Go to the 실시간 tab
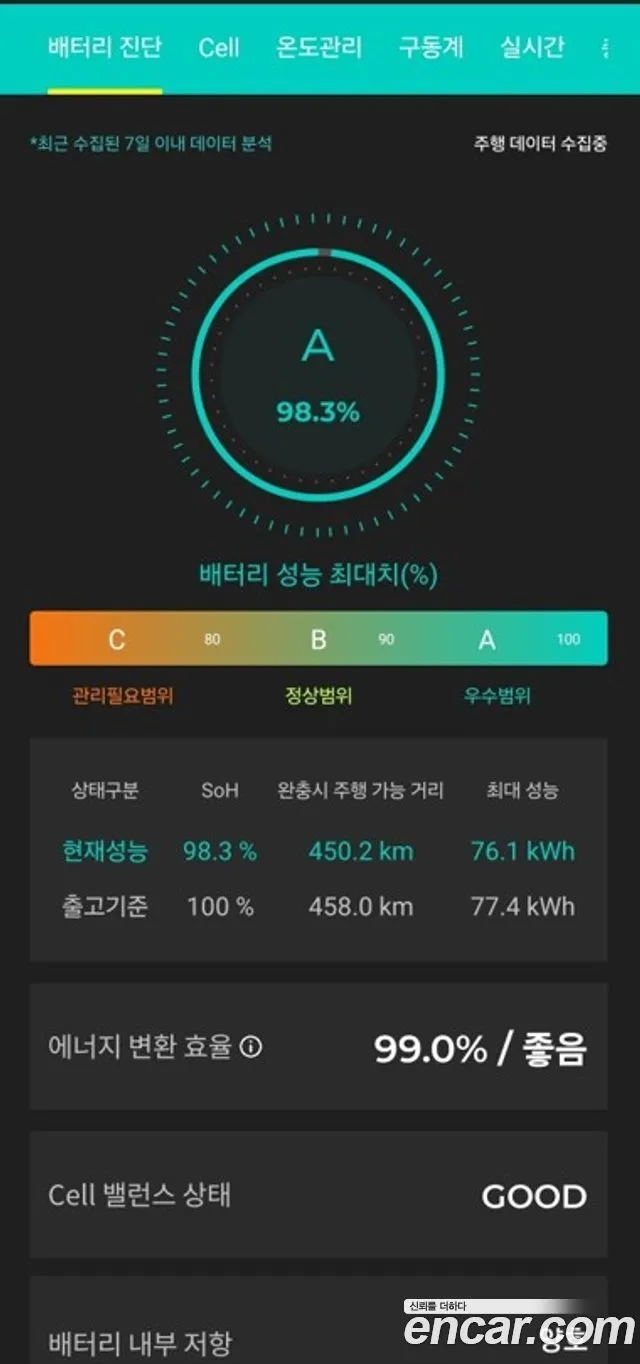This screenshot has width=640, height=1364. coord(533,47)
